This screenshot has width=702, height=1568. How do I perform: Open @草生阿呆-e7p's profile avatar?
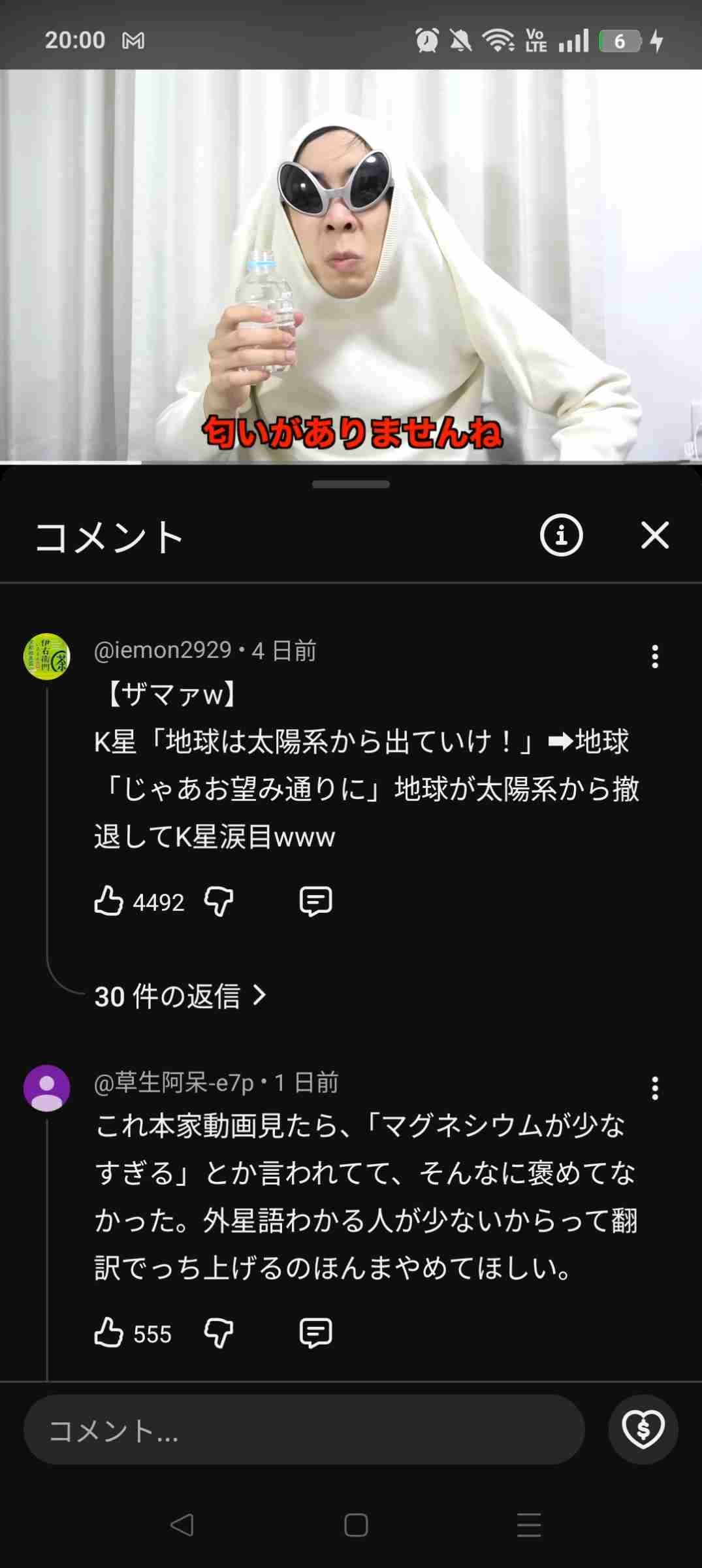pyautogui.click(x=46, y=1086)
